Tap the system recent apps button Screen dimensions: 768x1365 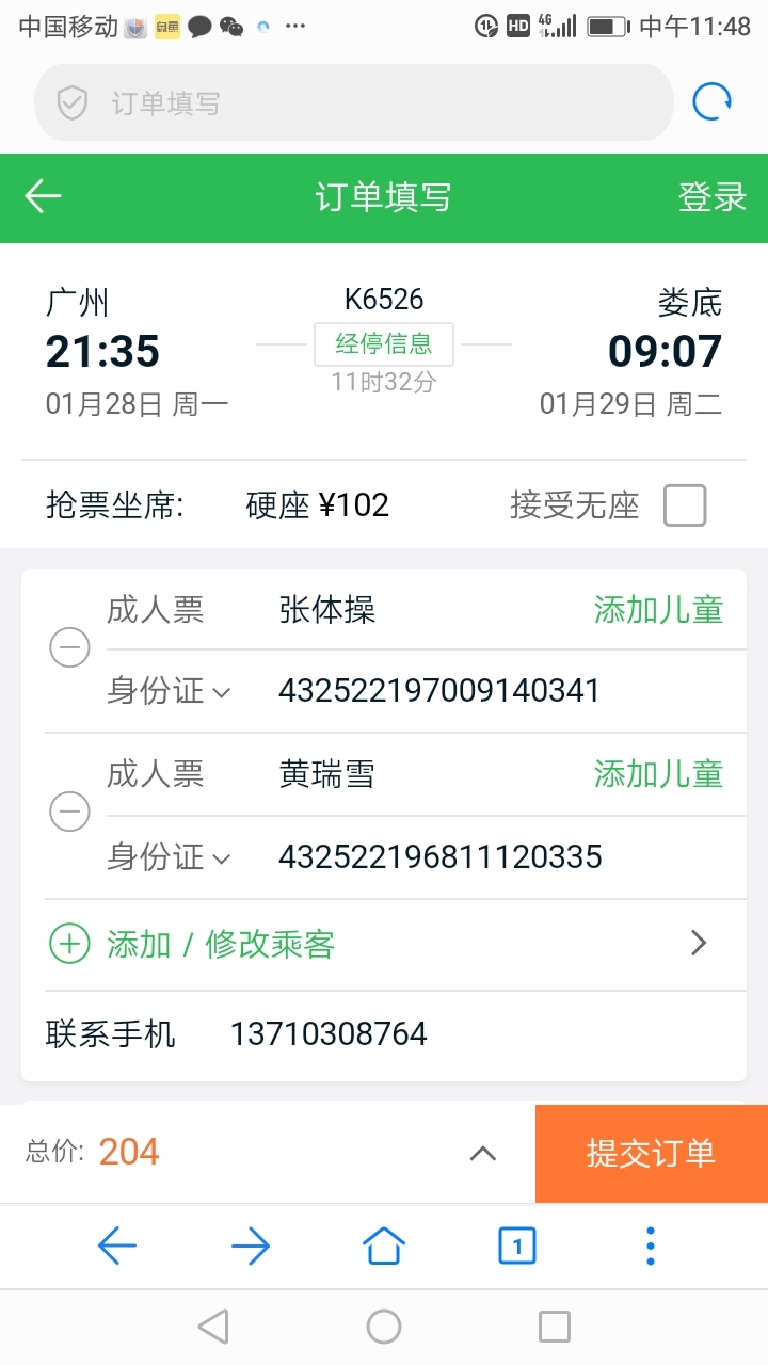point(554,1327)
